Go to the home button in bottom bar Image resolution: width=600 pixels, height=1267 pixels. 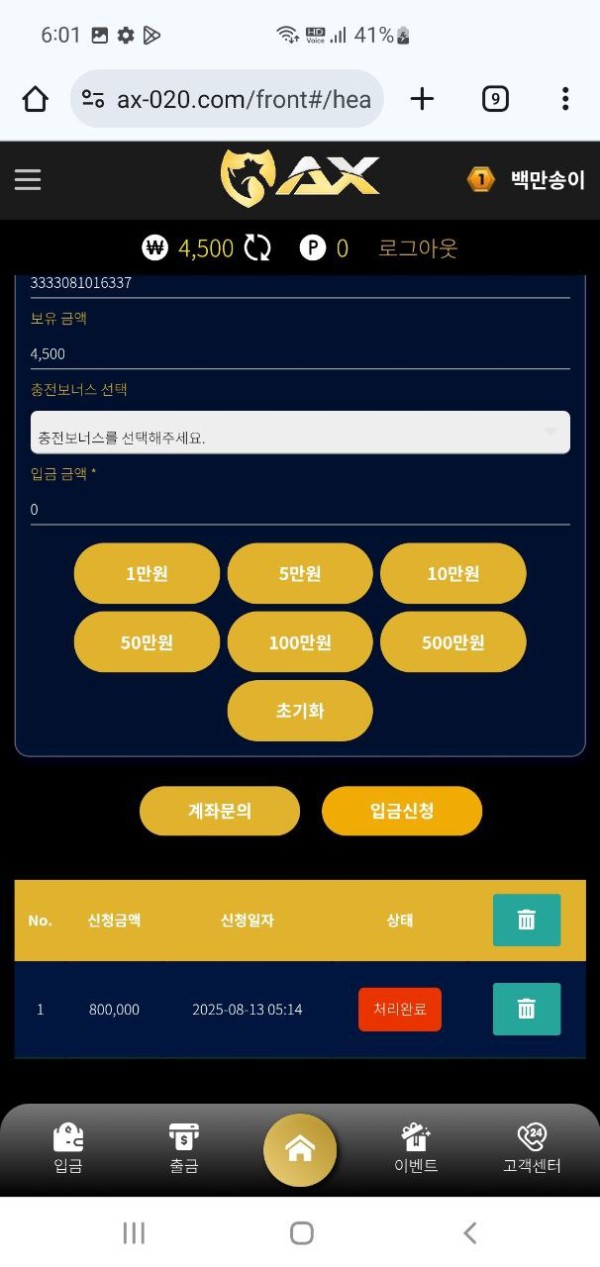(300, 1149)
